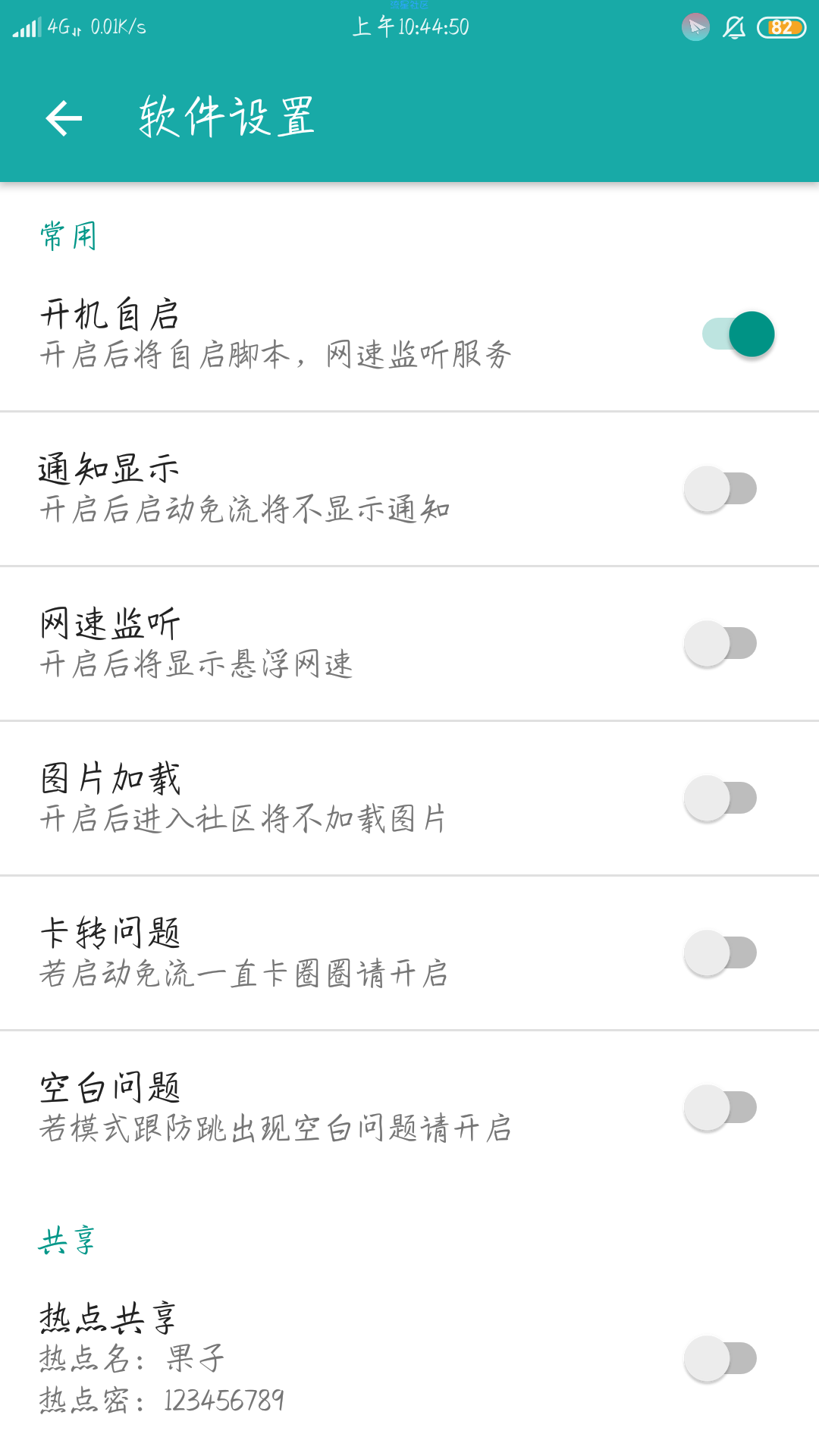Image resolution: width=819 pixels, height=1456 pixels.
Task: Enable the 通知显示 switch
Action: tap(720, 489)
